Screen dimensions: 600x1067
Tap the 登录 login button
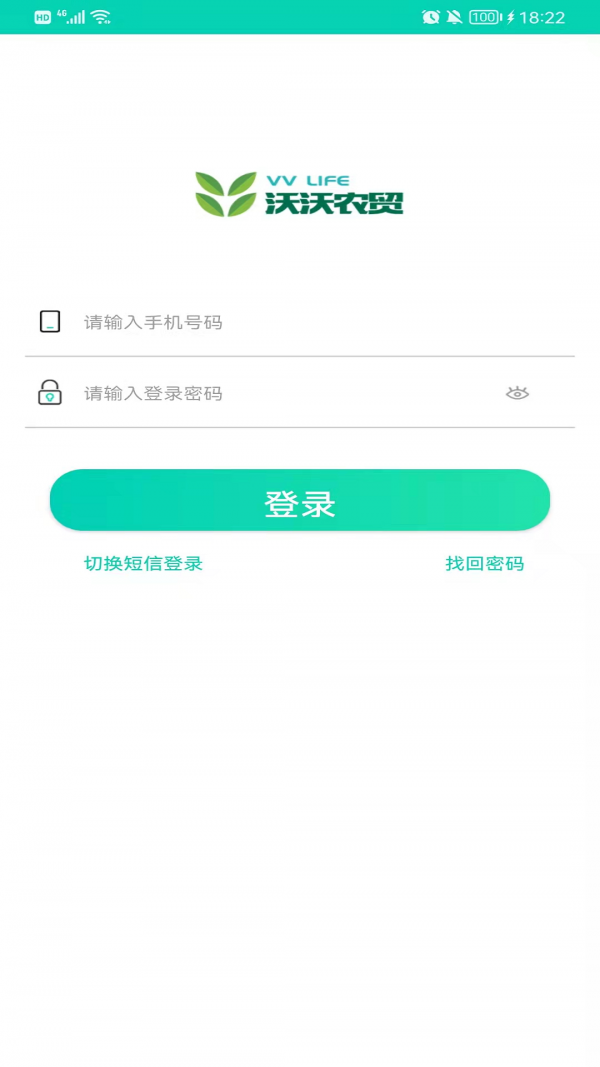pos(300,501)
